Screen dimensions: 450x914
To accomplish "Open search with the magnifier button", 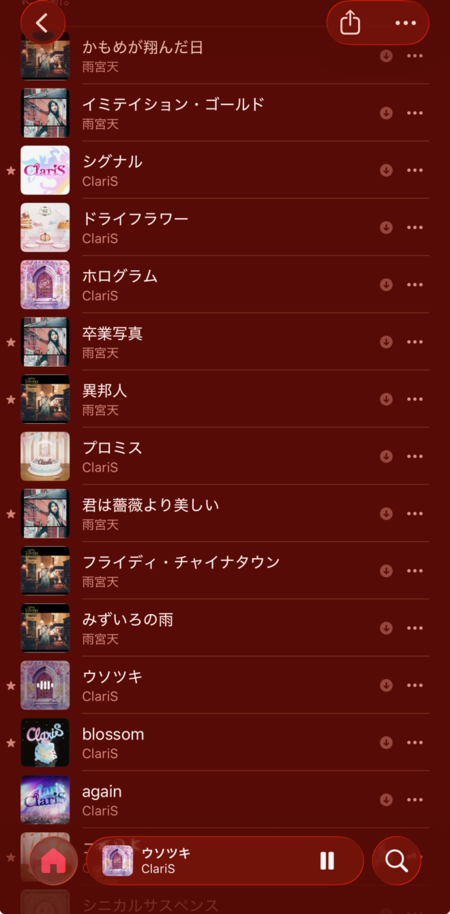I will coord(396,860).
